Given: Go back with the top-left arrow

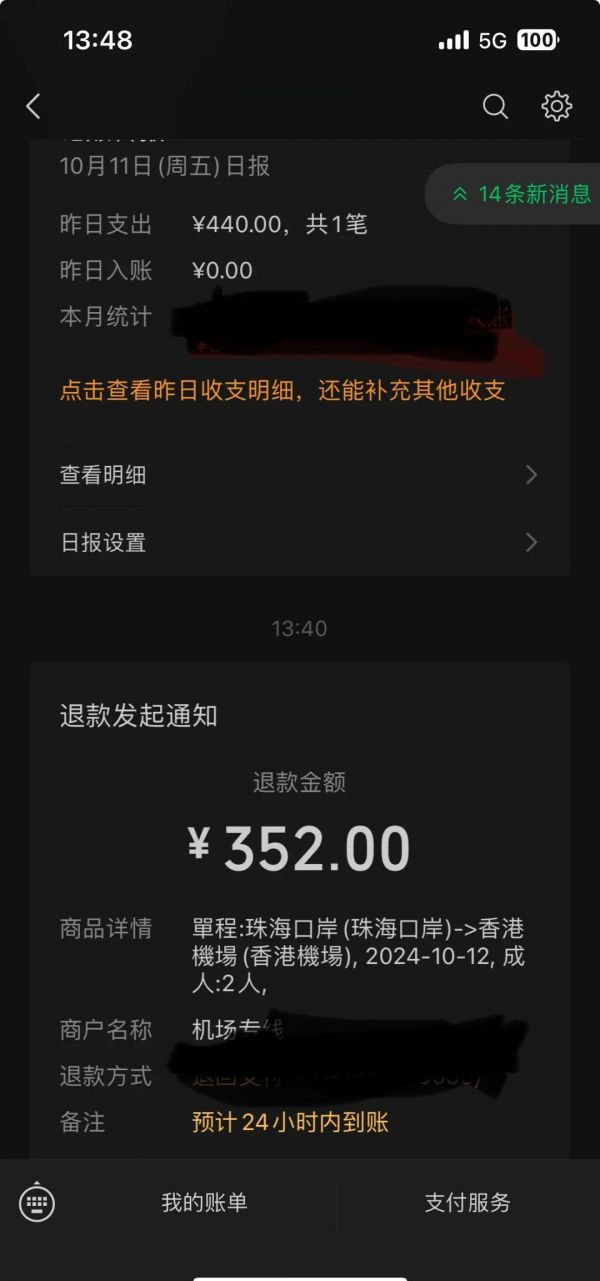Looking at the screenshot, I should [x=33, y=106].
